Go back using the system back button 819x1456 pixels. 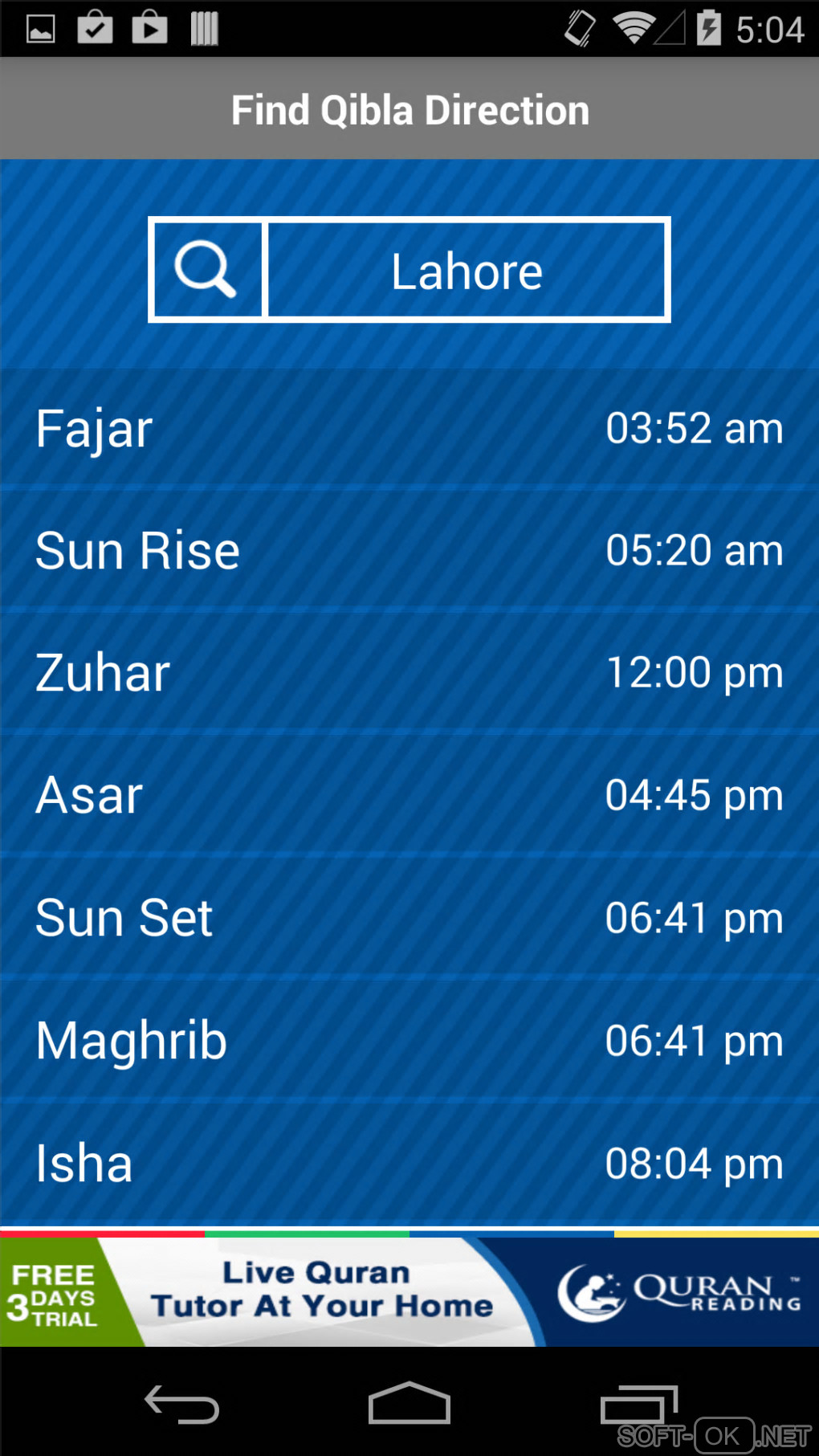(181, 1405)
